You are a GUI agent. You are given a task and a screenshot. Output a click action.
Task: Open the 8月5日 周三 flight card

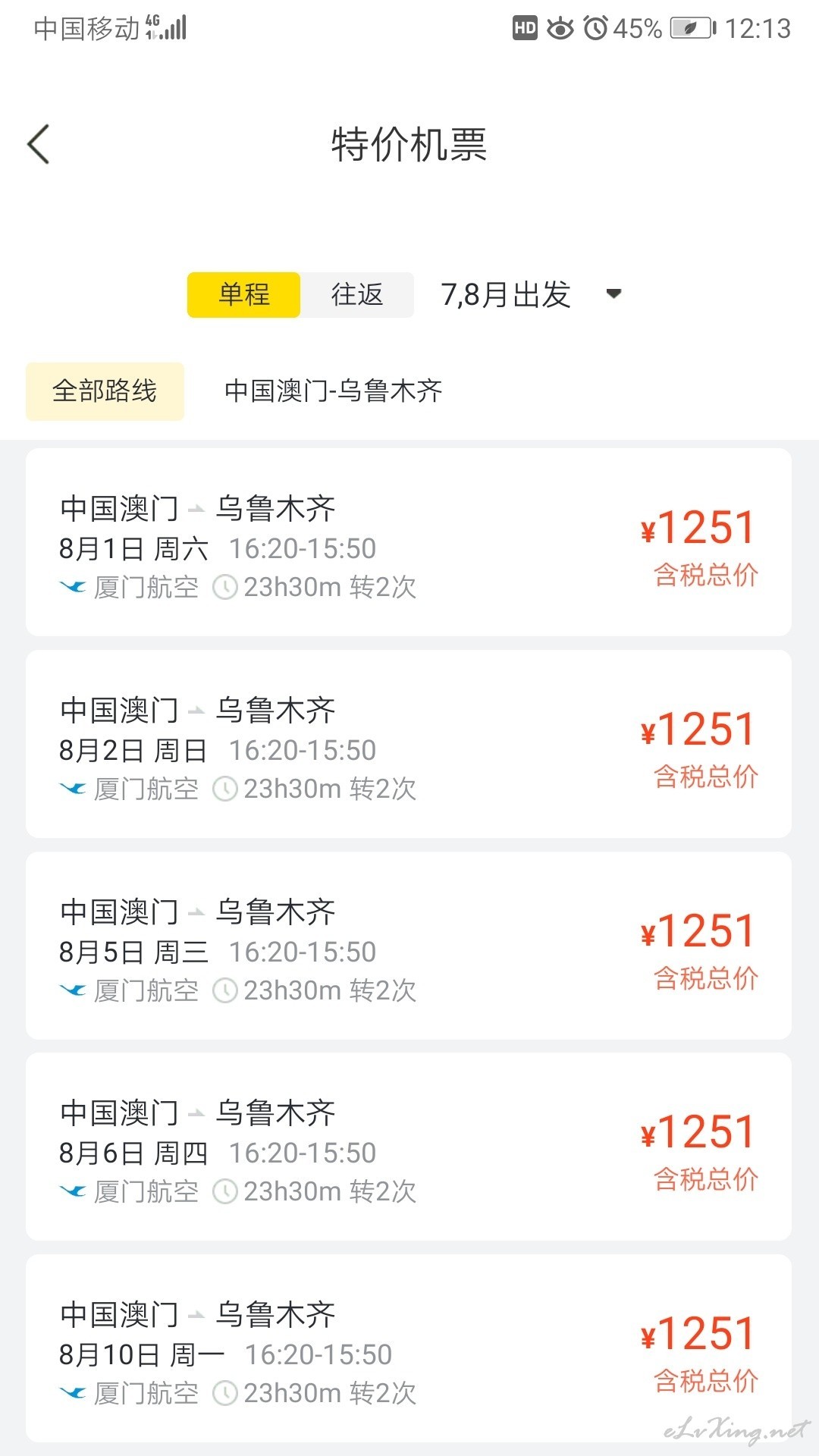(x=409, y=946)
